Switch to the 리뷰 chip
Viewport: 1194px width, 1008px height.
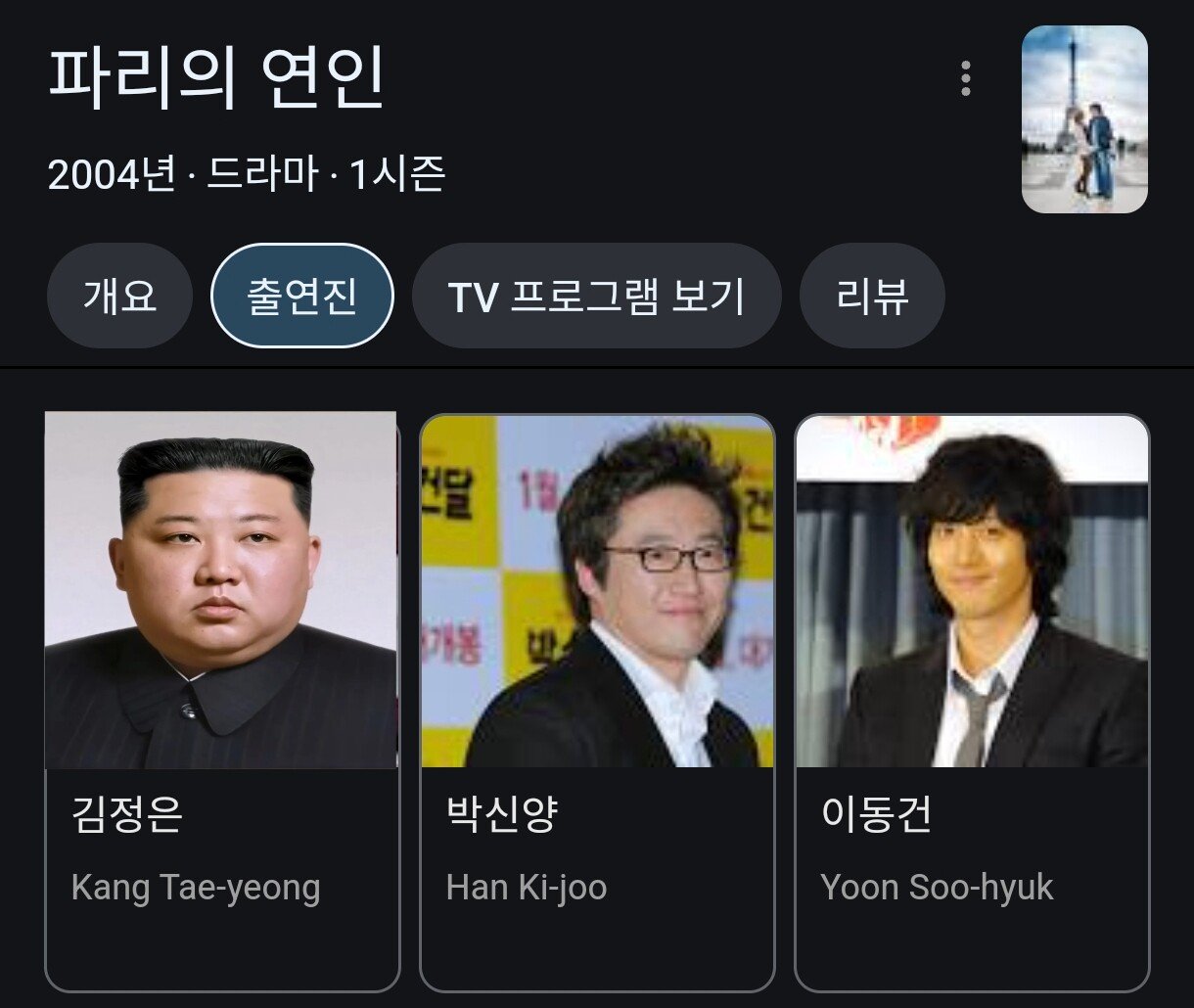(872, 296)
